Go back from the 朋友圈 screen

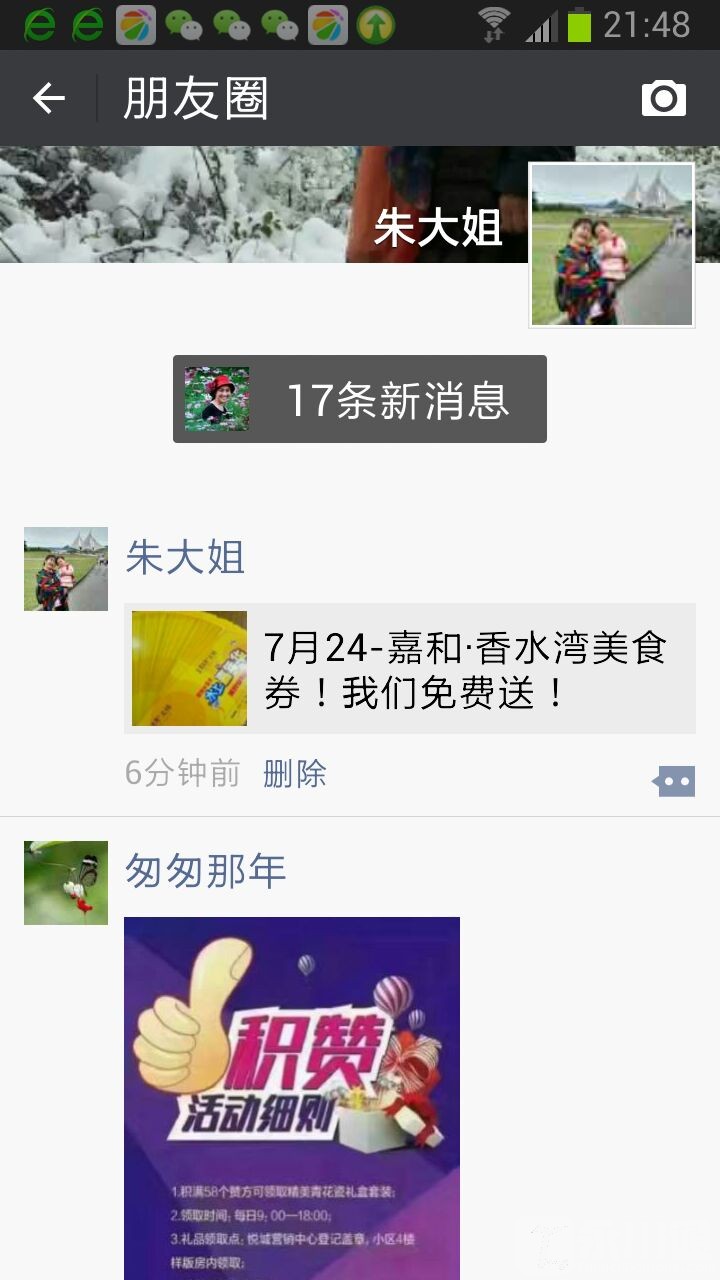[x=48, y=98]
